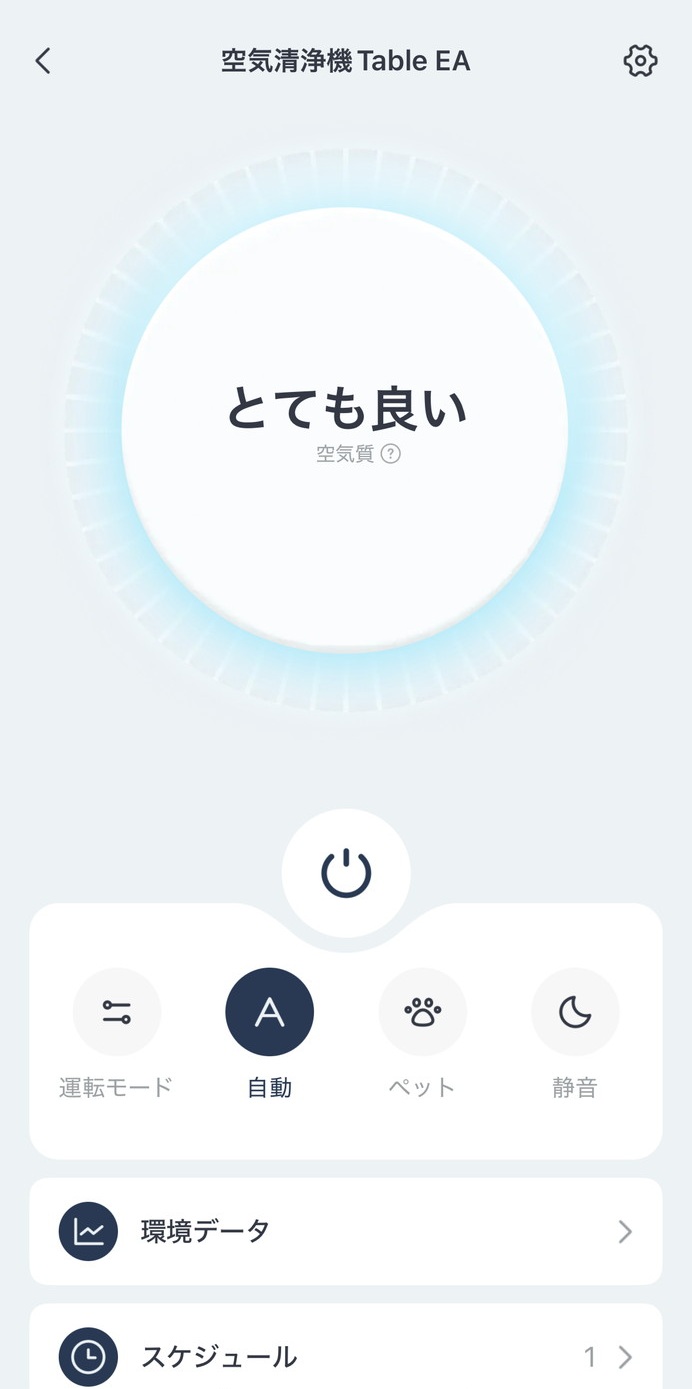Toggle the purifier power button
This screenshot has width=692, height=1389.
click(x=346, y=873)
